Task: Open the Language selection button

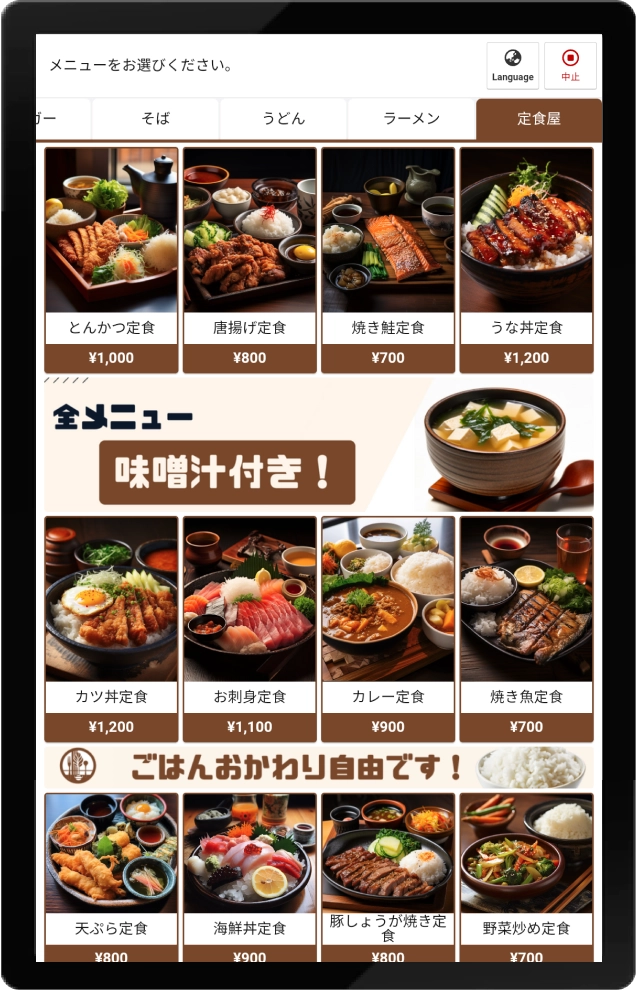Action: click(x=512, y=66)
